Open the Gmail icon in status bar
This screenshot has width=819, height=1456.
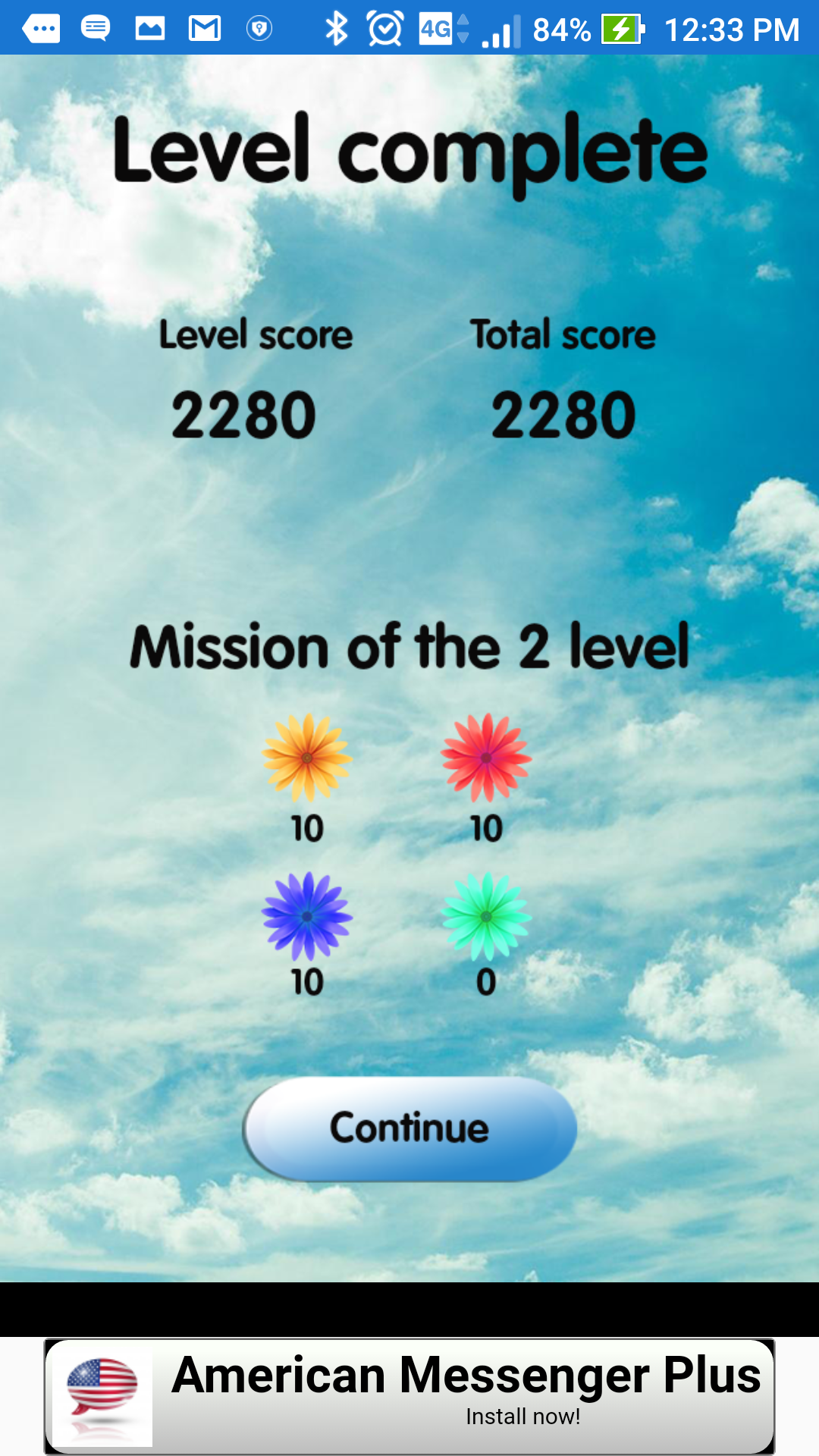tap(202, 29)
